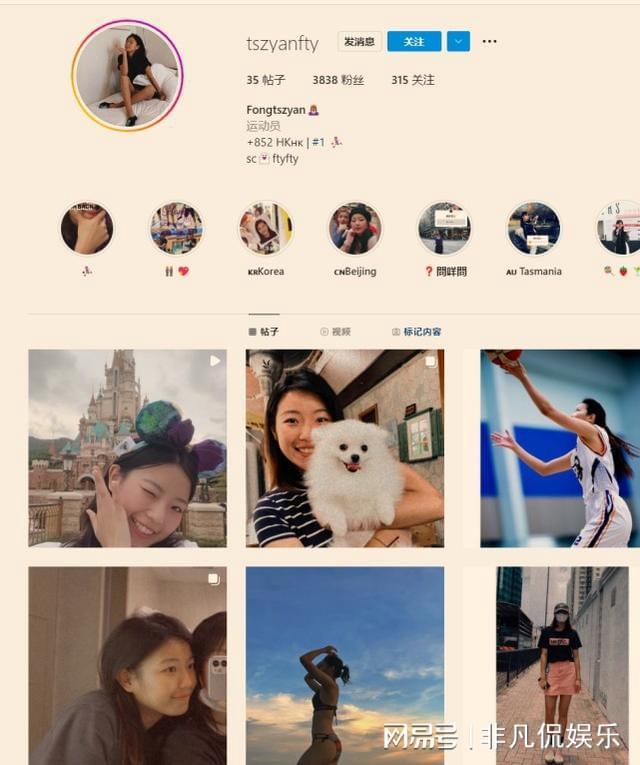Expand the suggested accounts dropdown arrow
The image size is (640, 765).
click(458, 42)
